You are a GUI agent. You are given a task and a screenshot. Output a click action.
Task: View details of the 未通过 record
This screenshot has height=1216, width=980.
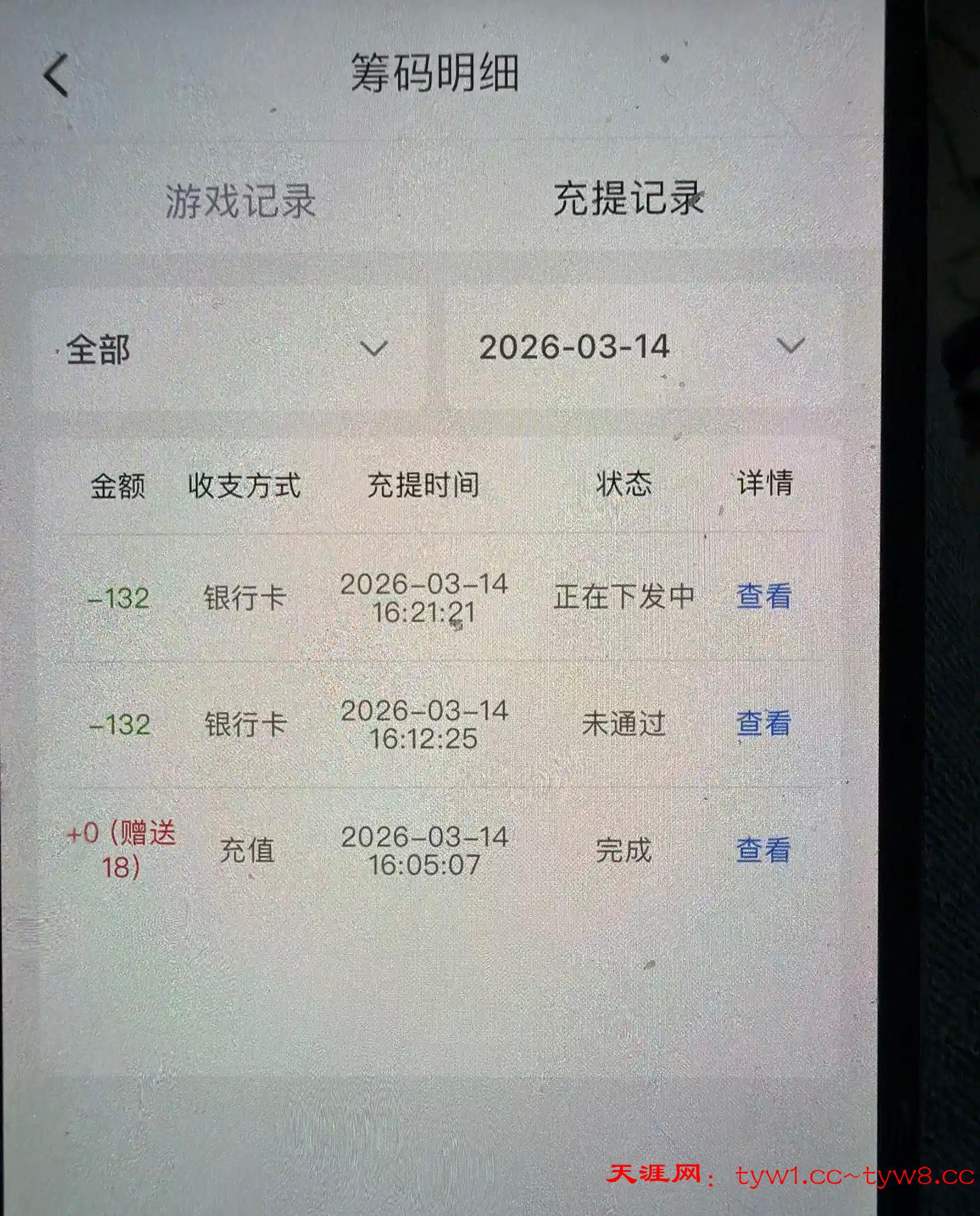(x=763, y=723)
